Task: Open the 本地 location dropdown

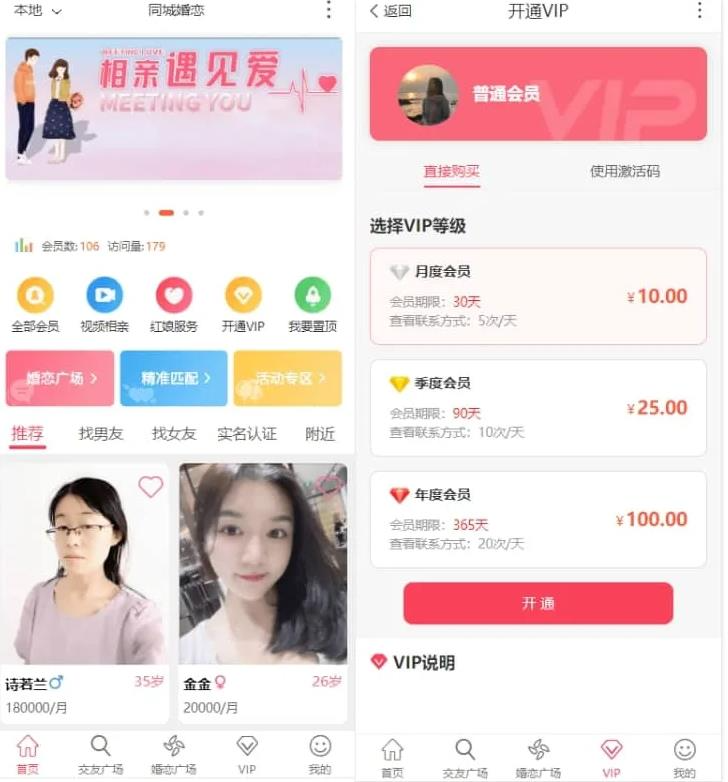Action: tap(36, 11)
